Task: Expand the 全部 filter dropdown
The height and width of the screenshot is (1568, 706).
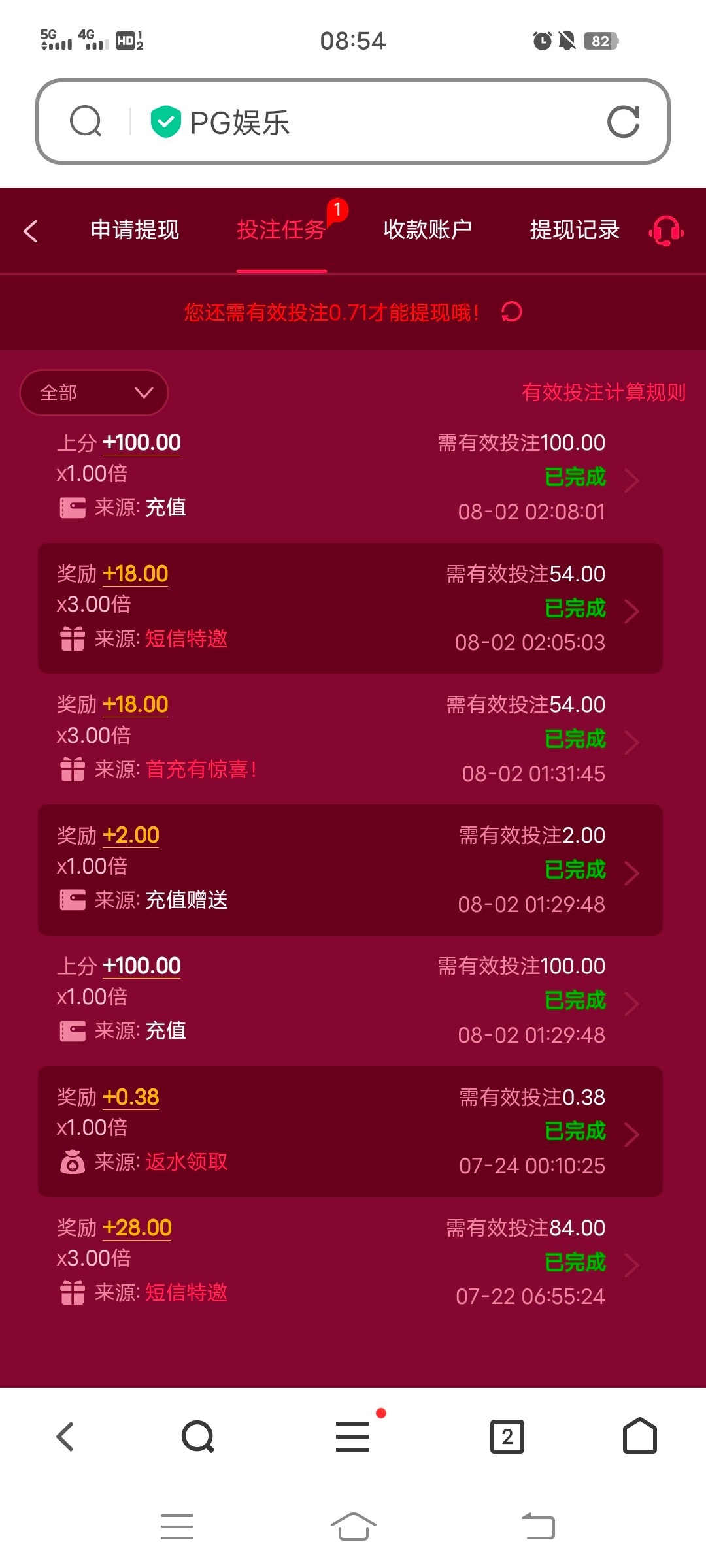Action: [x=94, y=393]
